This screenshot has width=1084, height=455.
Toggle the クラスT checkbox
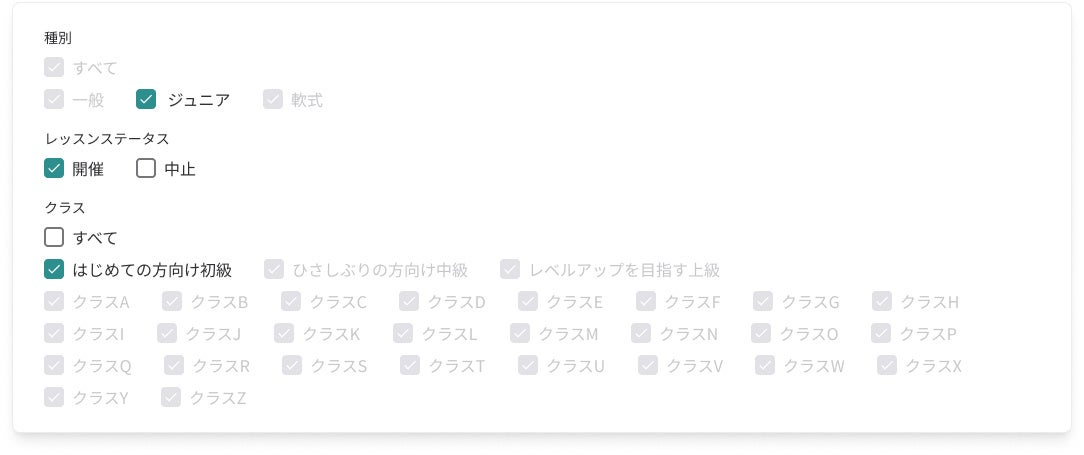(410, 365)
